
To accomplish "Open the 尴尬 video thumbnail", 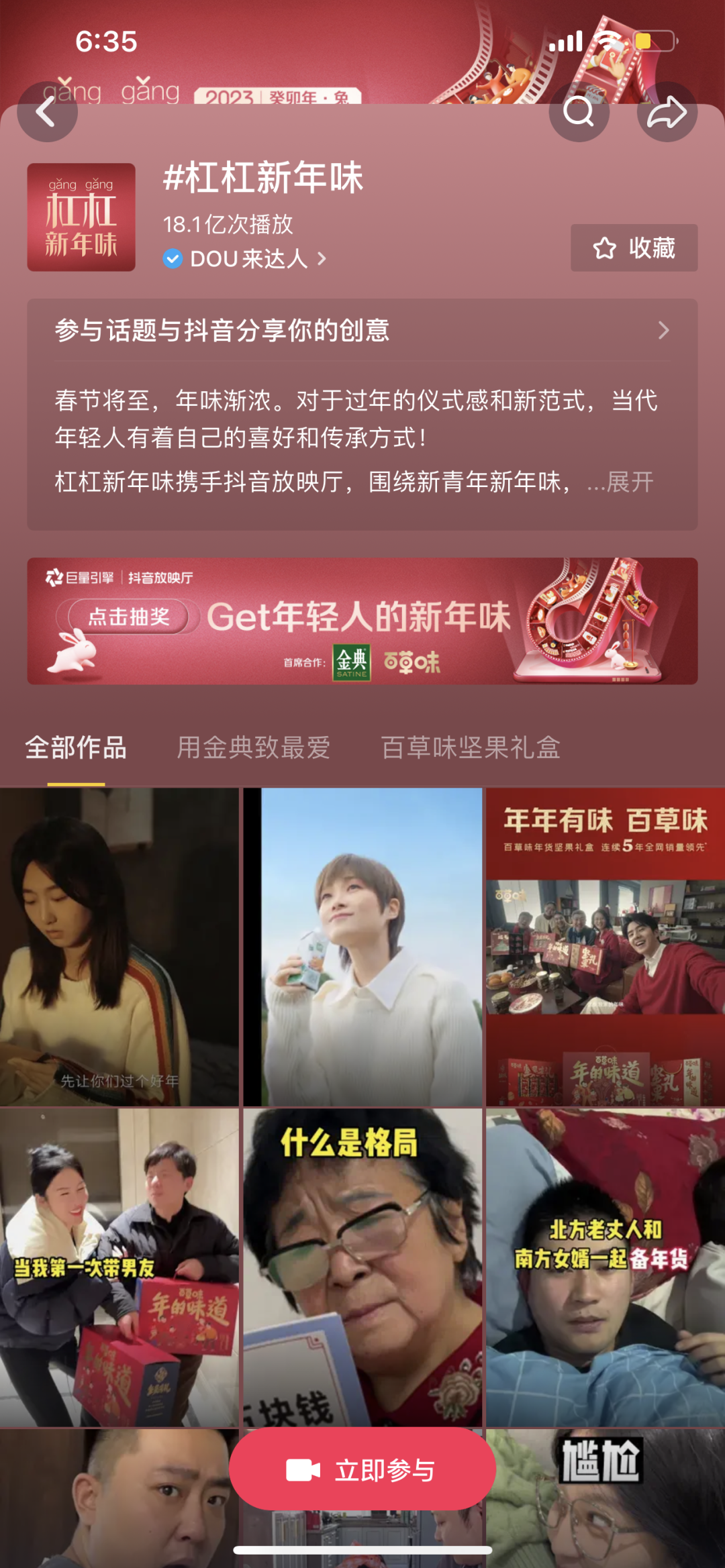I will coord(606,1498).
